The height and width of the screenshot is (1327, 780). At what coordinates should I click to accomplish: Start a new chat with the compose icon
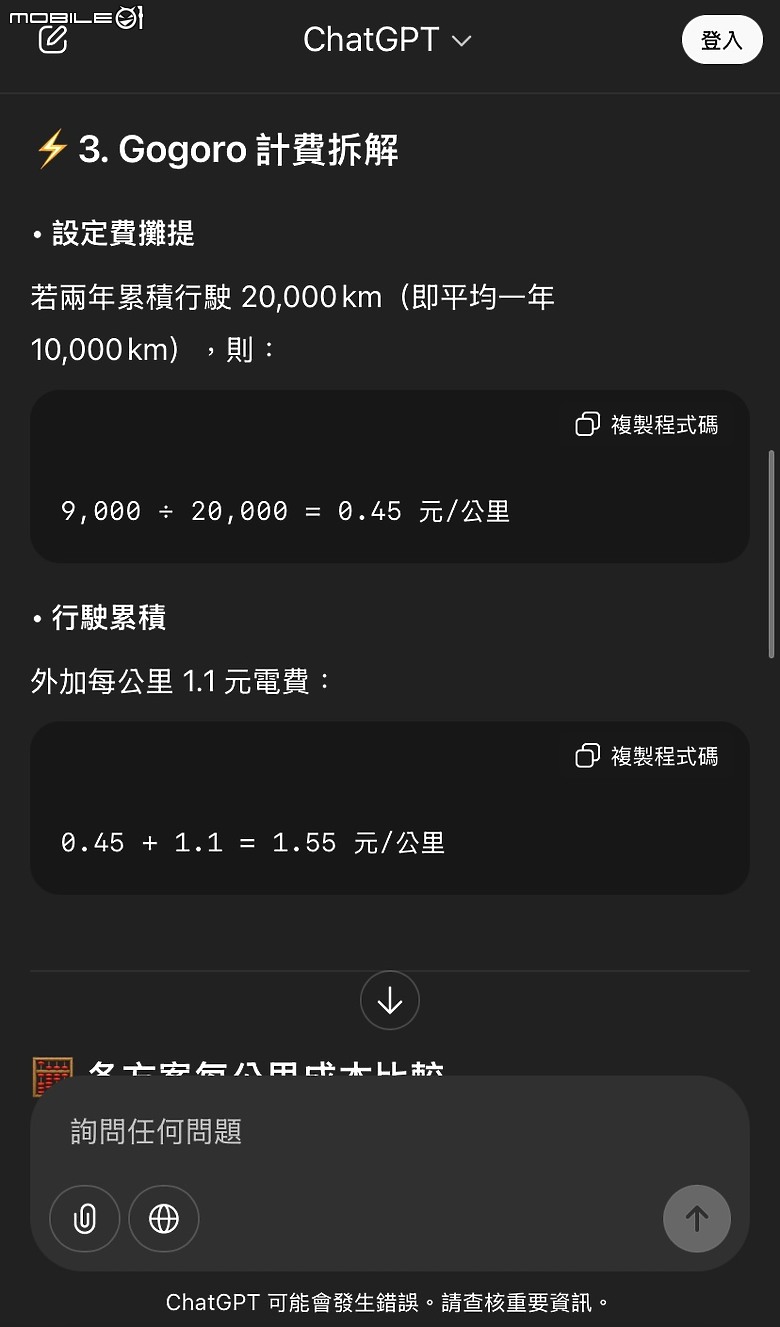[53, 40]
